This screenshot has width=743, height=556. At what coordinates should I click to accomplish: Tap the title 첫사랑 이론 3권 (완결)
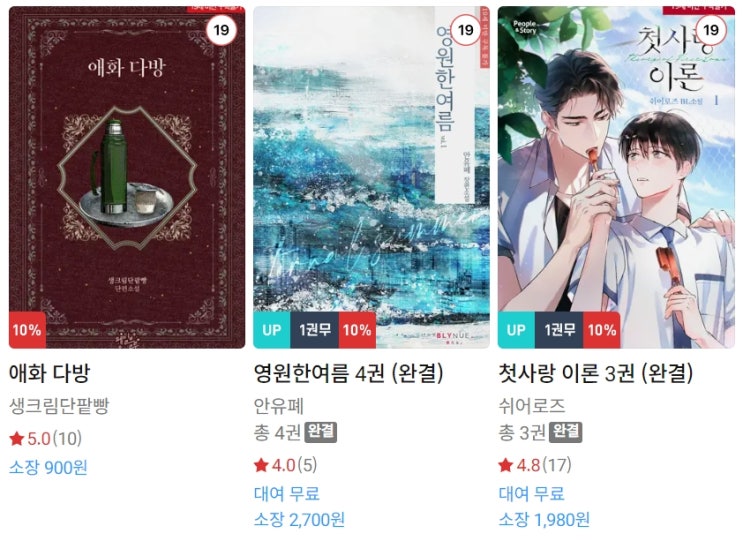(x=595, y=374)
